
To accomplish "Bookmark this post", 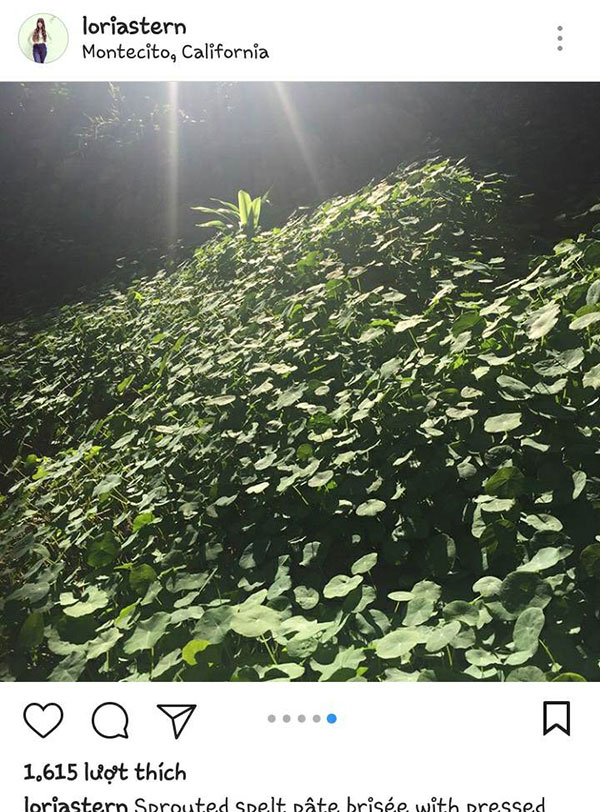I will (556, 718).
